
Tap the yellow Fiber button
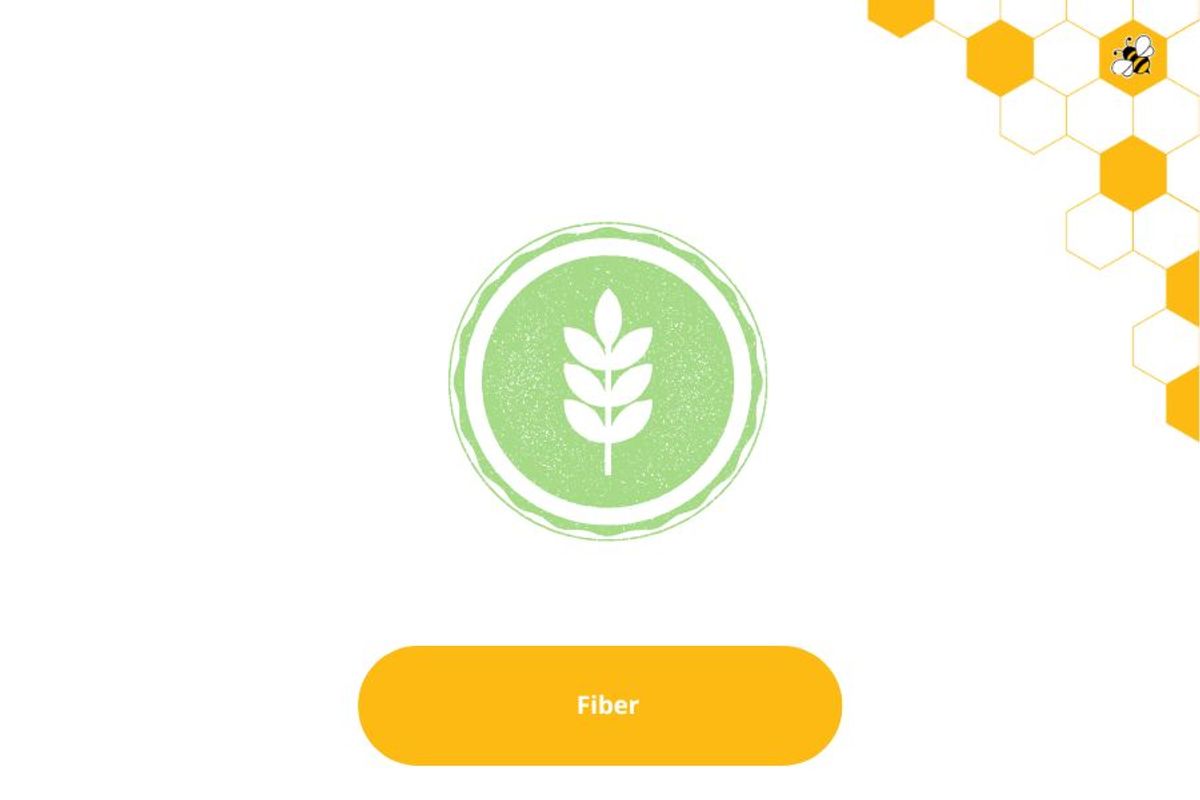pos(600,705)
